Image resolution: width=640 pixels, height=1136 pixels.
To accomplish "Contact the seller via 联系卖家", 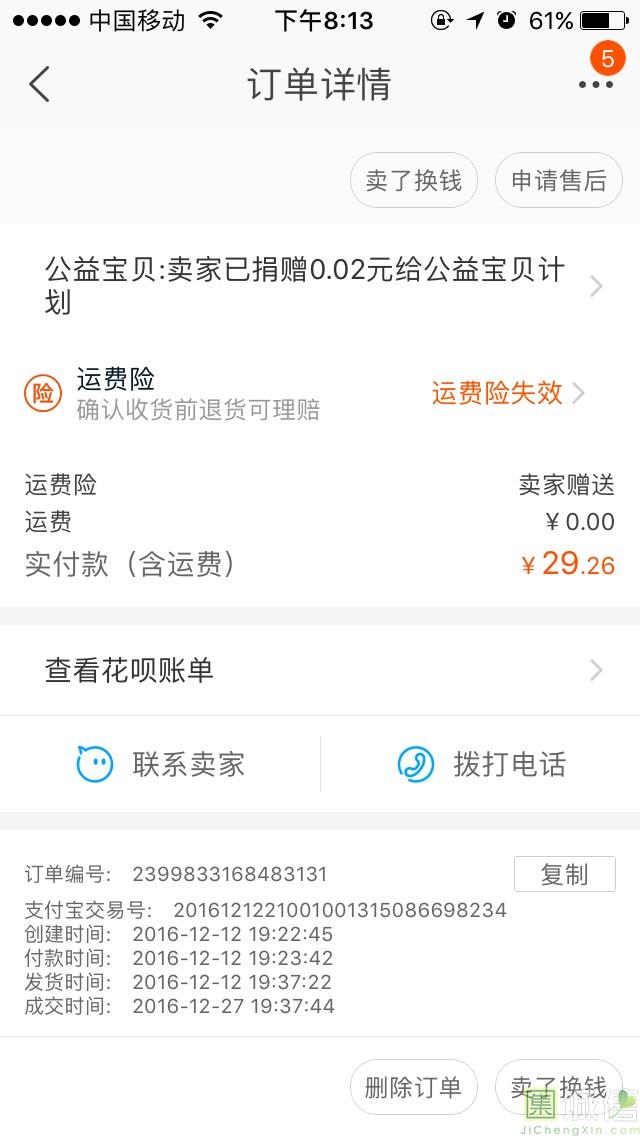I will click(x=160, y=765).
